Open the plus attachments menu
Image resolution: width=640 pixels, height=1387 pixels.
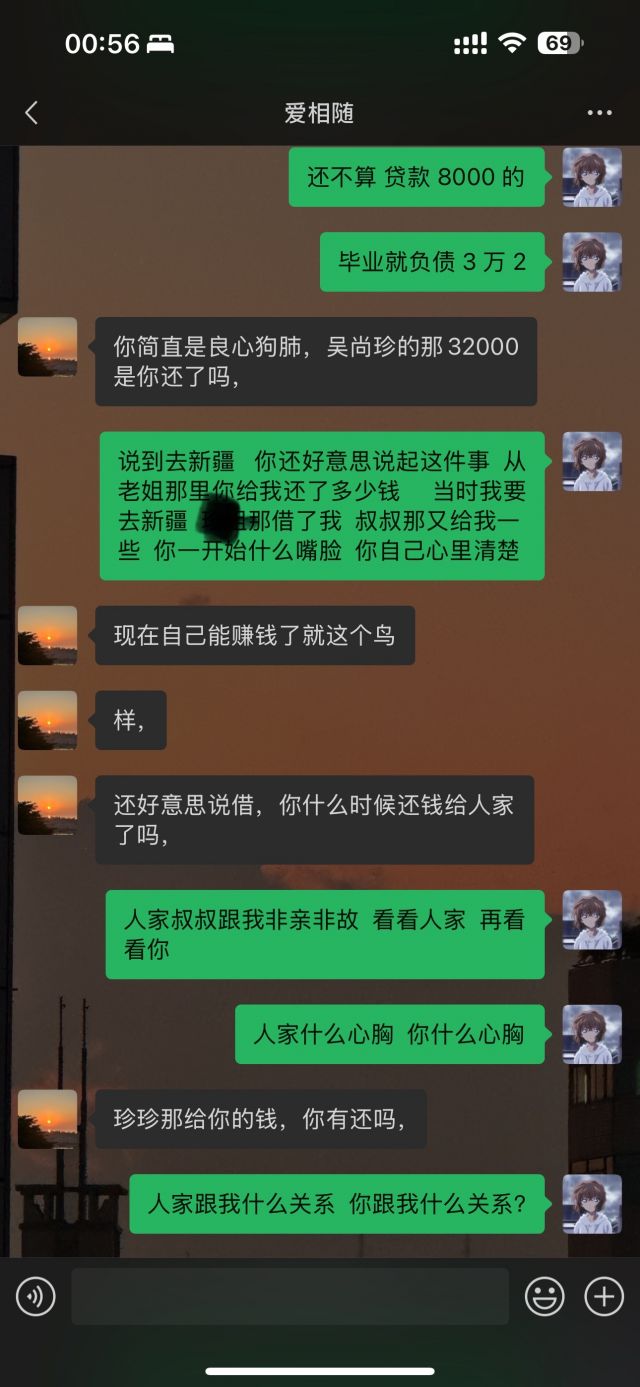[x=604, y=1297]
